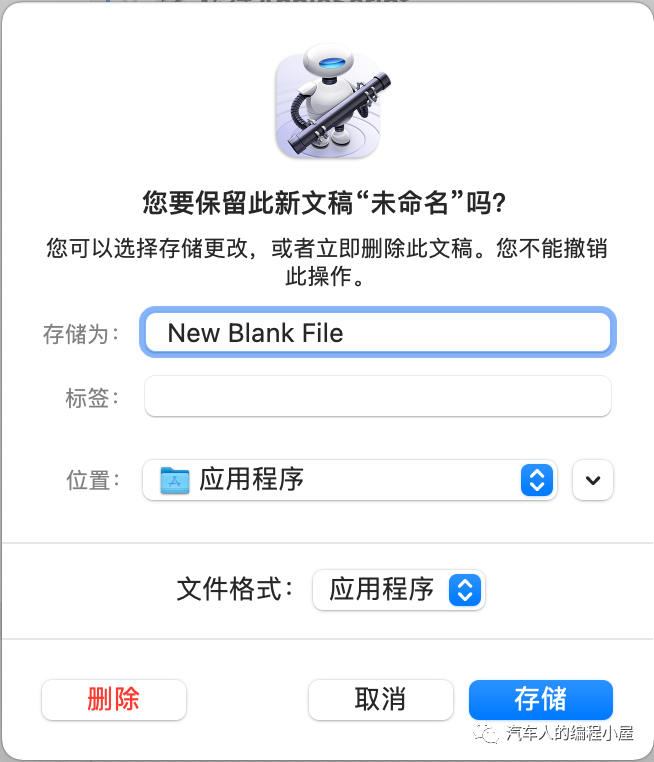Open the 位置 location dropdown
The image size is (654, 762).
click(x=349, y=480)
